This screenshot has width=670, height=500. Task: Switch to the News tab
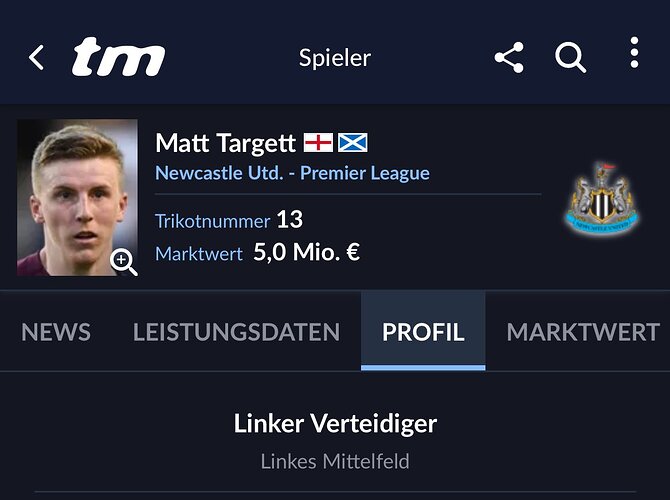point(56,332)
